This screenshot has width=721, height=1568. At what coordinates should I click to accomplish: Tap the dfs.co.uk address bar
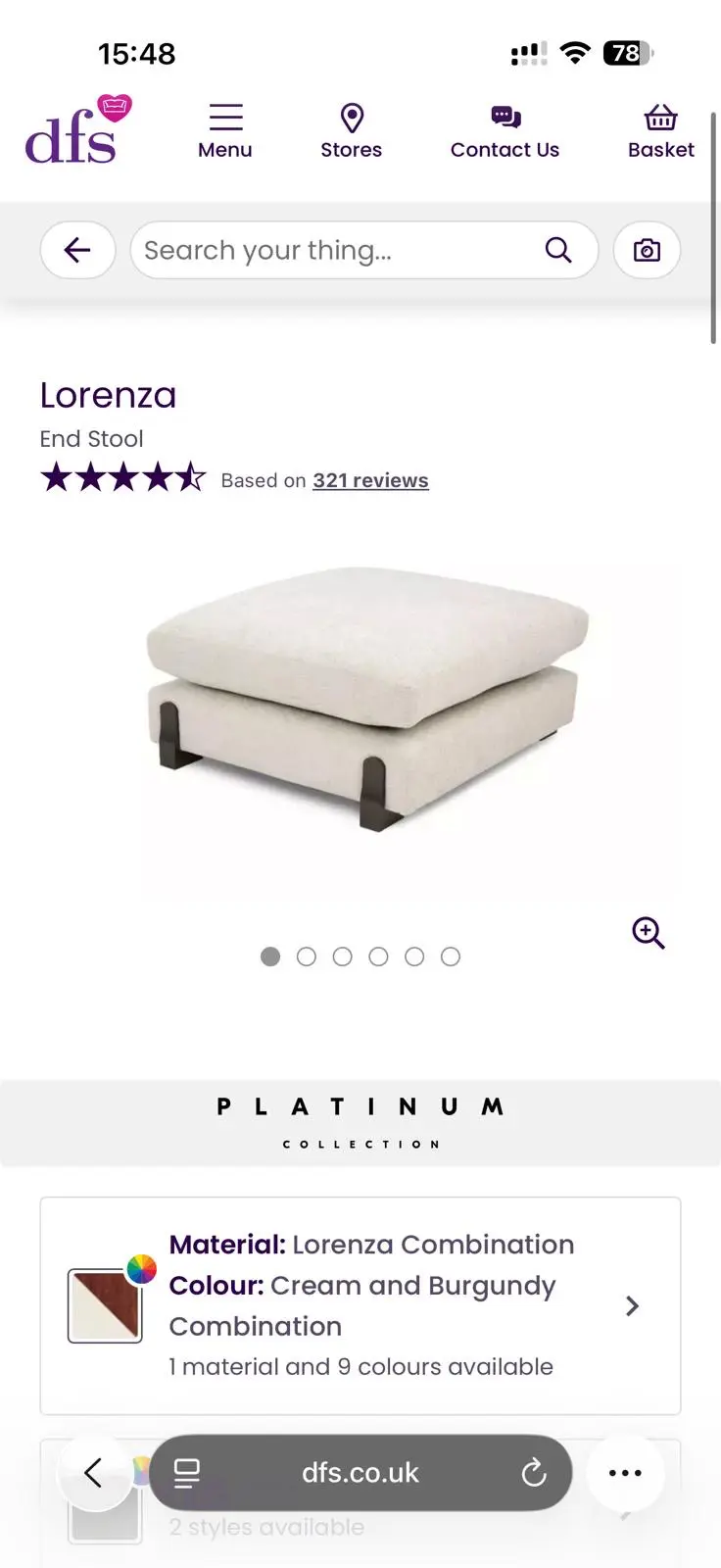coord(360,1472)
